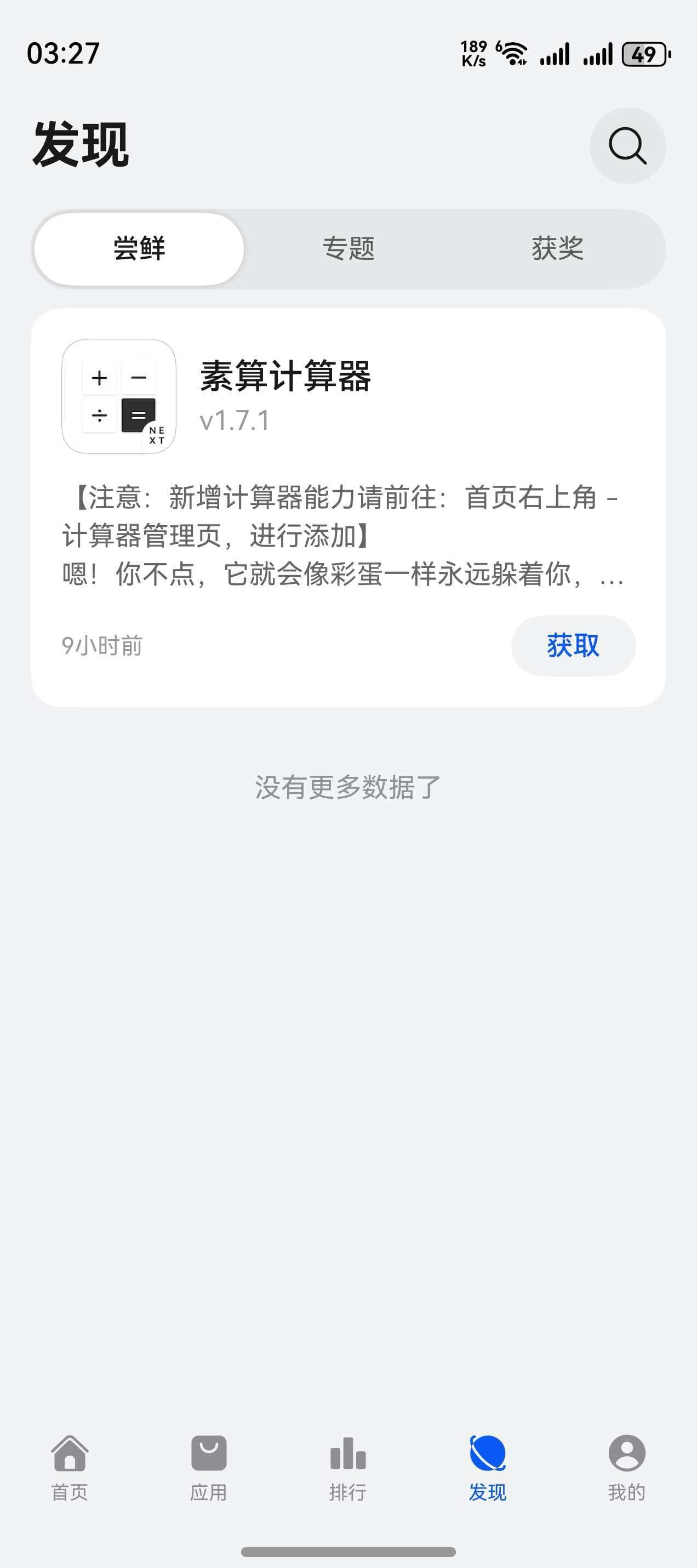Open the search icon on 发现 page
The image size is (697, 1568).
point(627,146)
